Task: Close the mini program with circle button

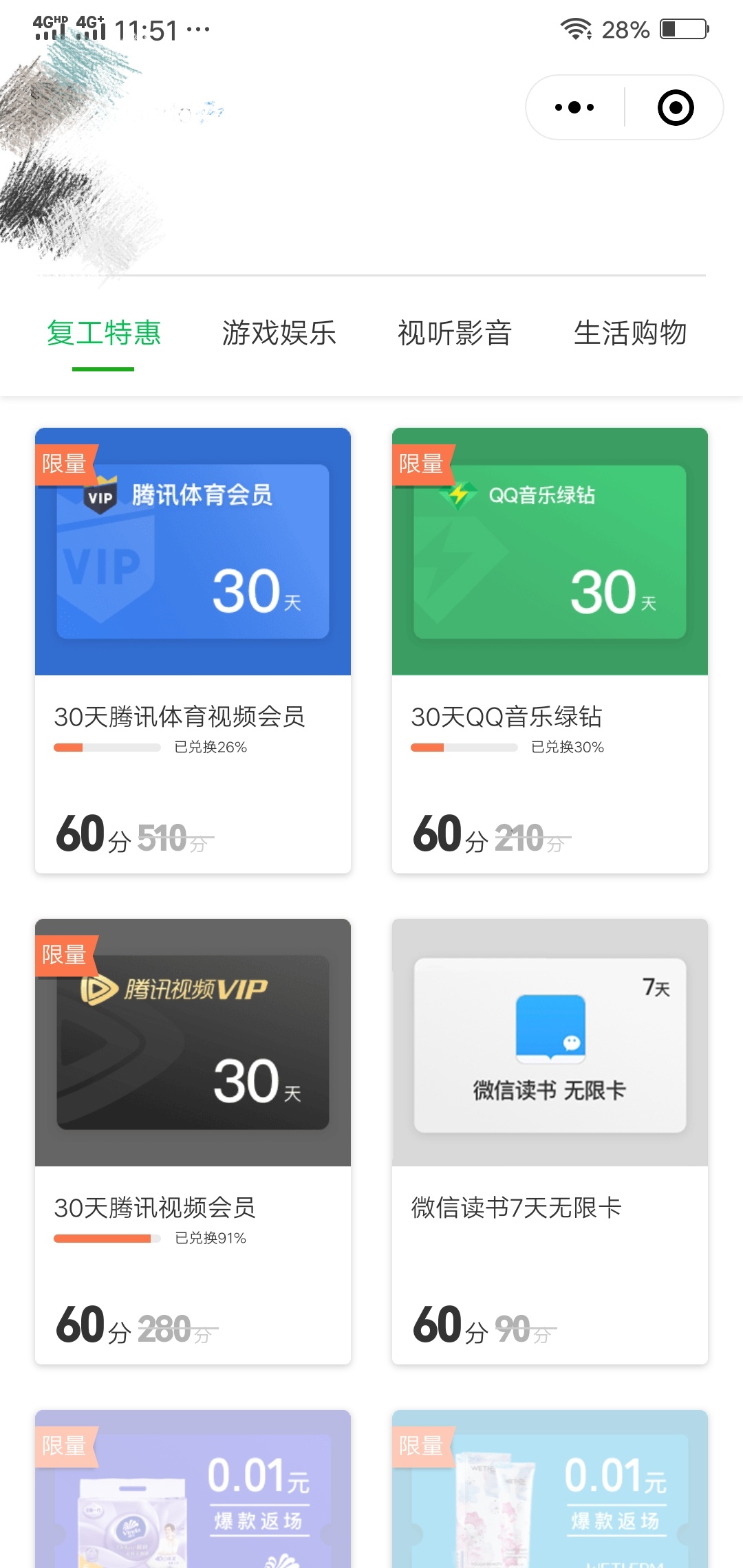Action: point(675,107)
